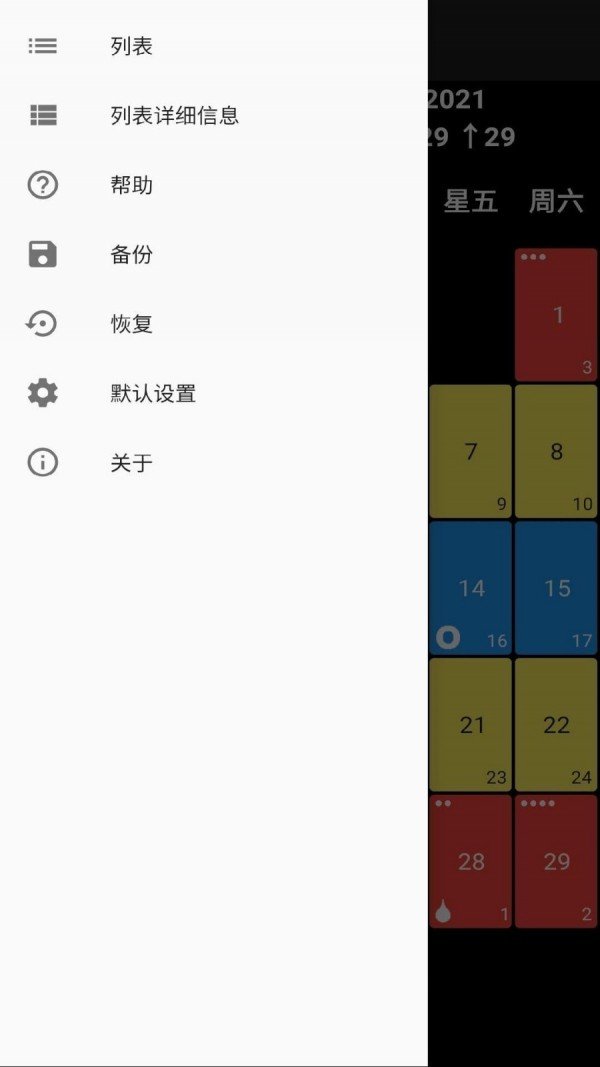Choose calendar day 15
The height and width of the screenshot is (1067, 600).
pos(557,588)
